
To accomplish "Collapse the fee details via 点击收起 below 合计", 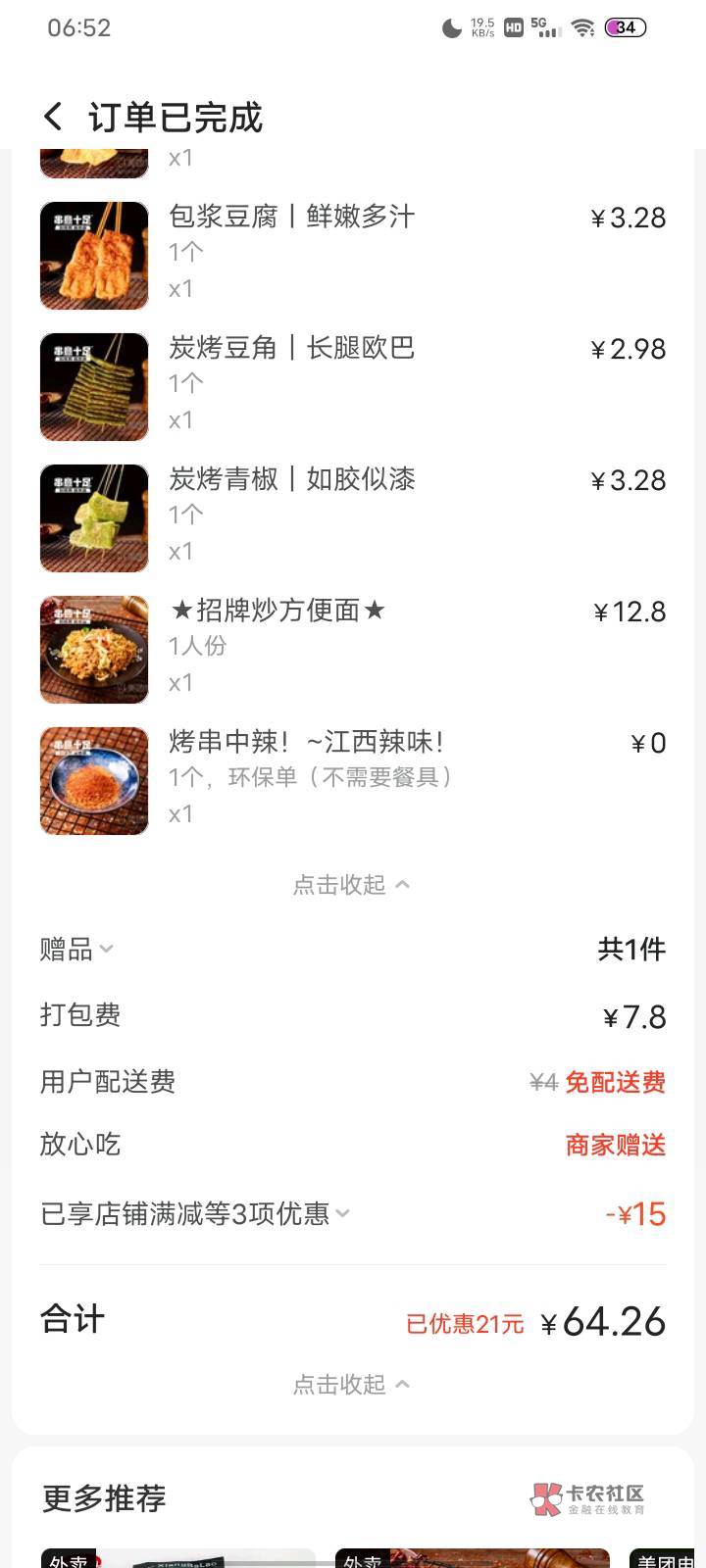I will point(351,1385).
